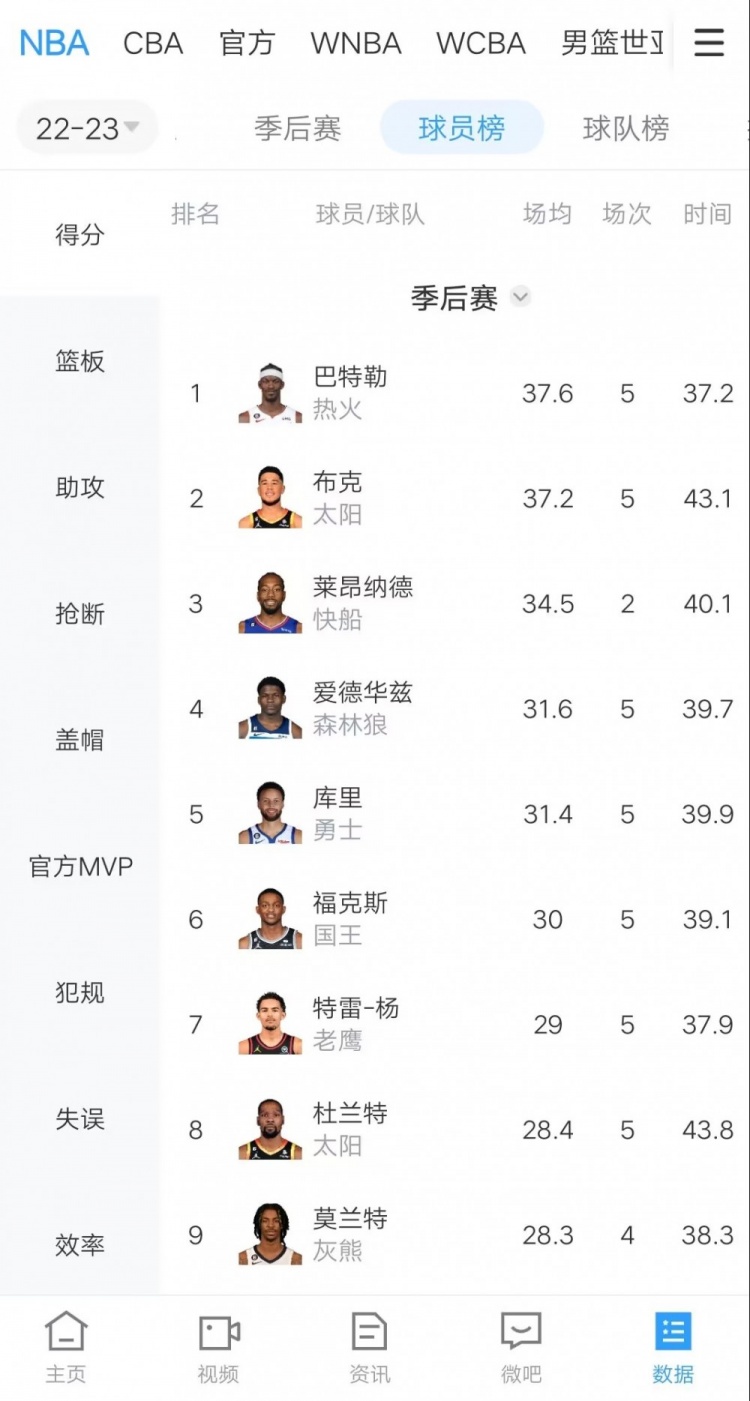This screenshot has height=1401, width=750.
Task: Switch to the 视频 bottom tab
Action: (x=218, y=1347)
